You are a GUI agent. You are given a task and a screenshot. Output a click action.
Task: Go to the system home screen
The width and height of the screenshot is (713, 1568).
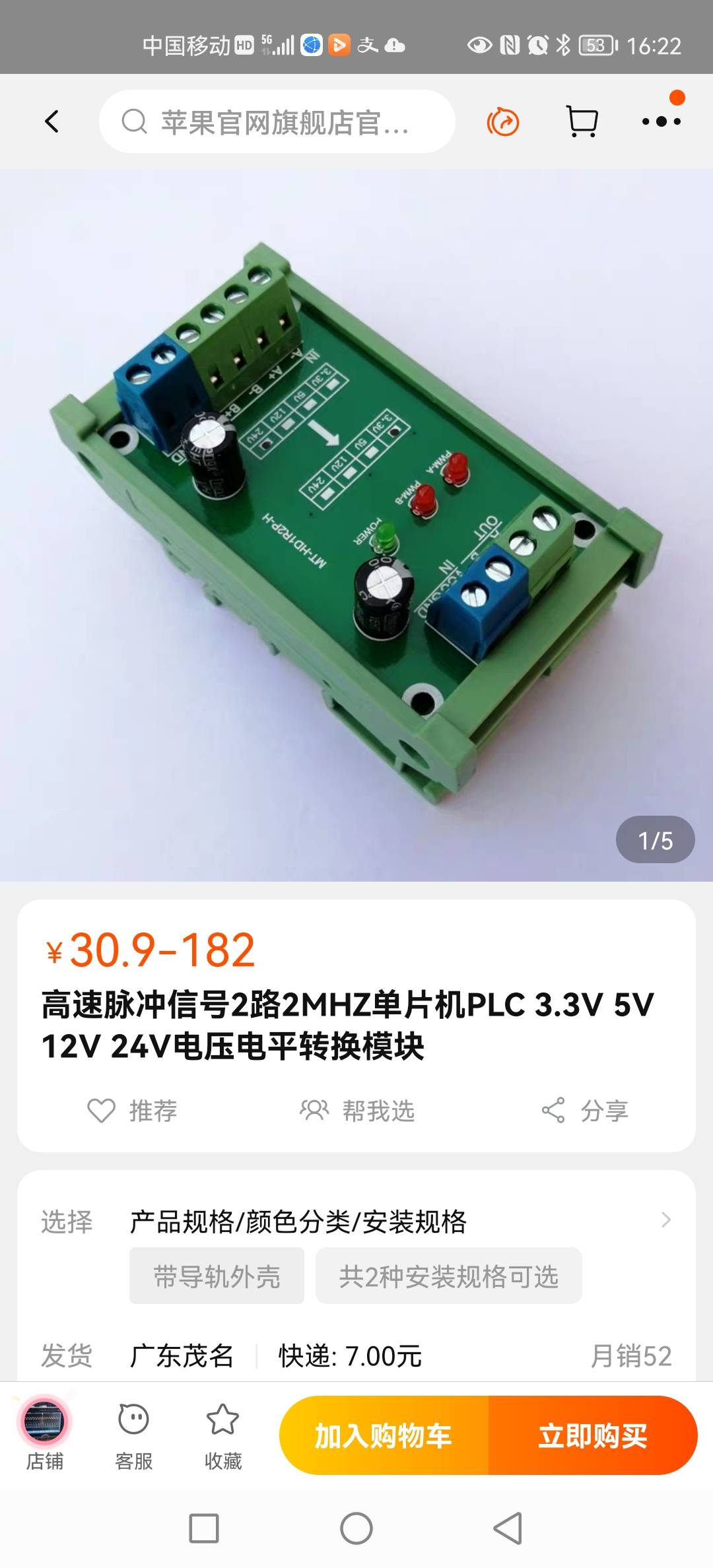pos(356,1528)
